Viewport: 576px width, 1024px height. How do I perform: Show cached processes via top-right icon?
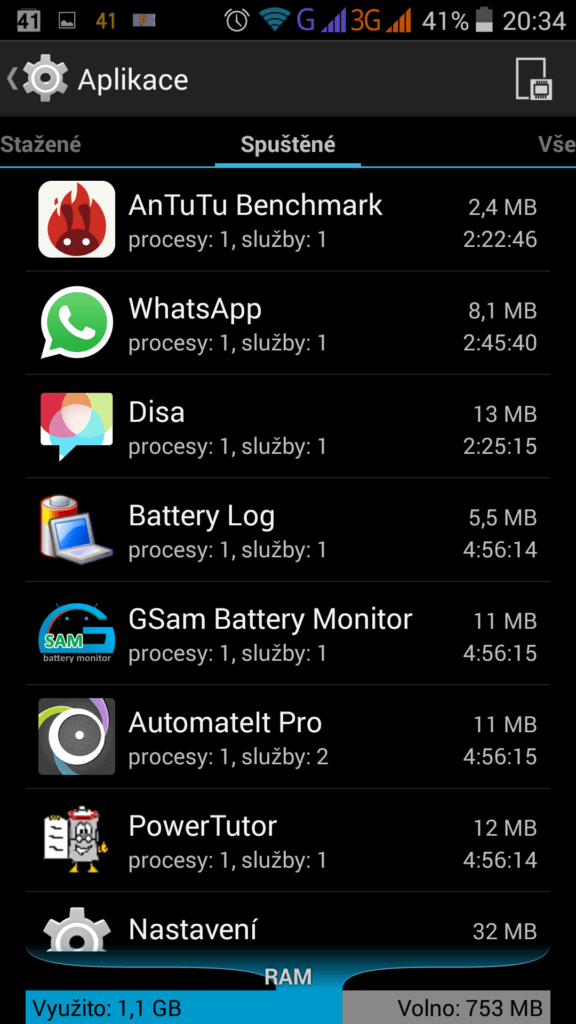pos(534,79)
